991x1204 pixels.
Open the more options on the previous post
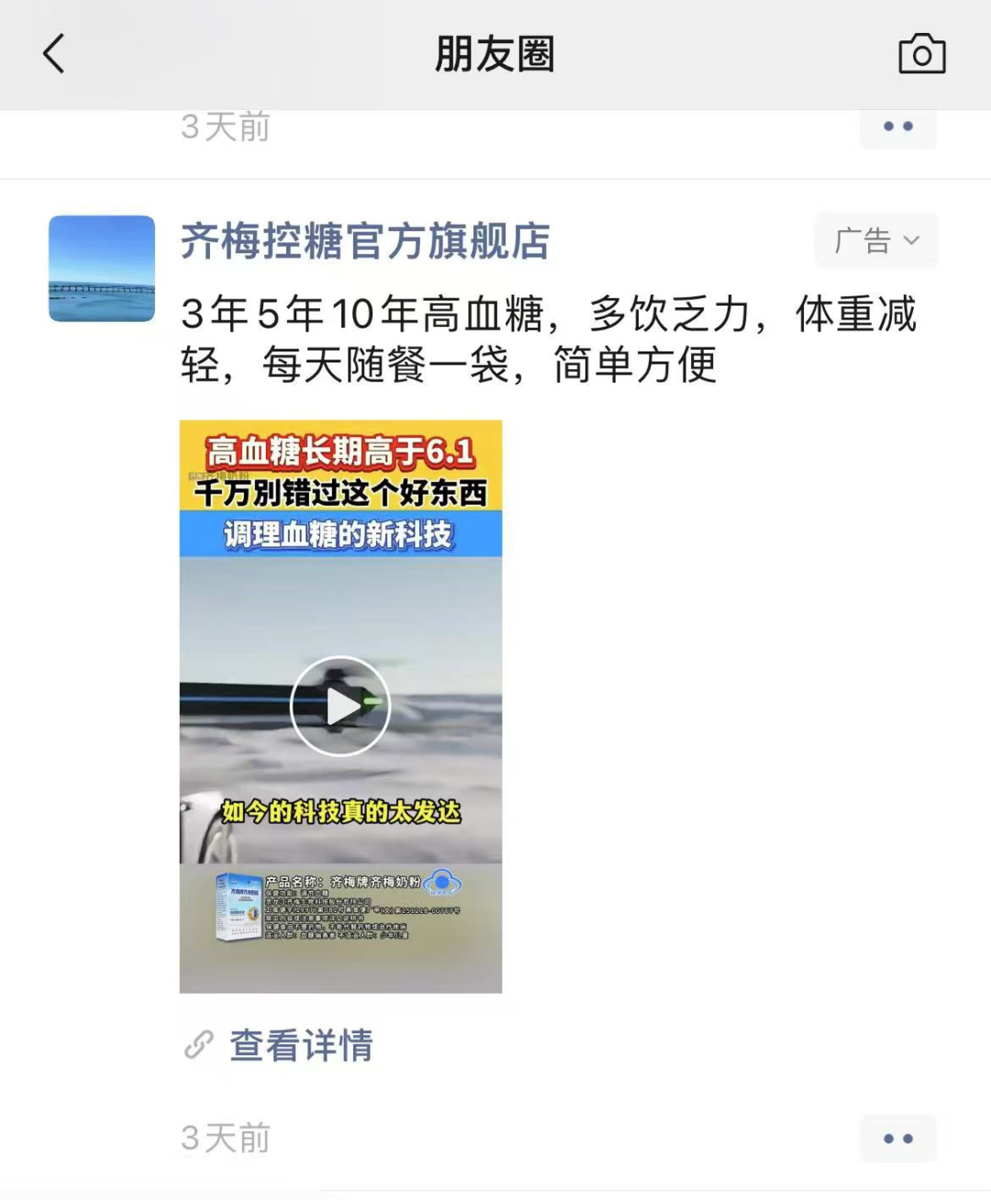point(897,127)
